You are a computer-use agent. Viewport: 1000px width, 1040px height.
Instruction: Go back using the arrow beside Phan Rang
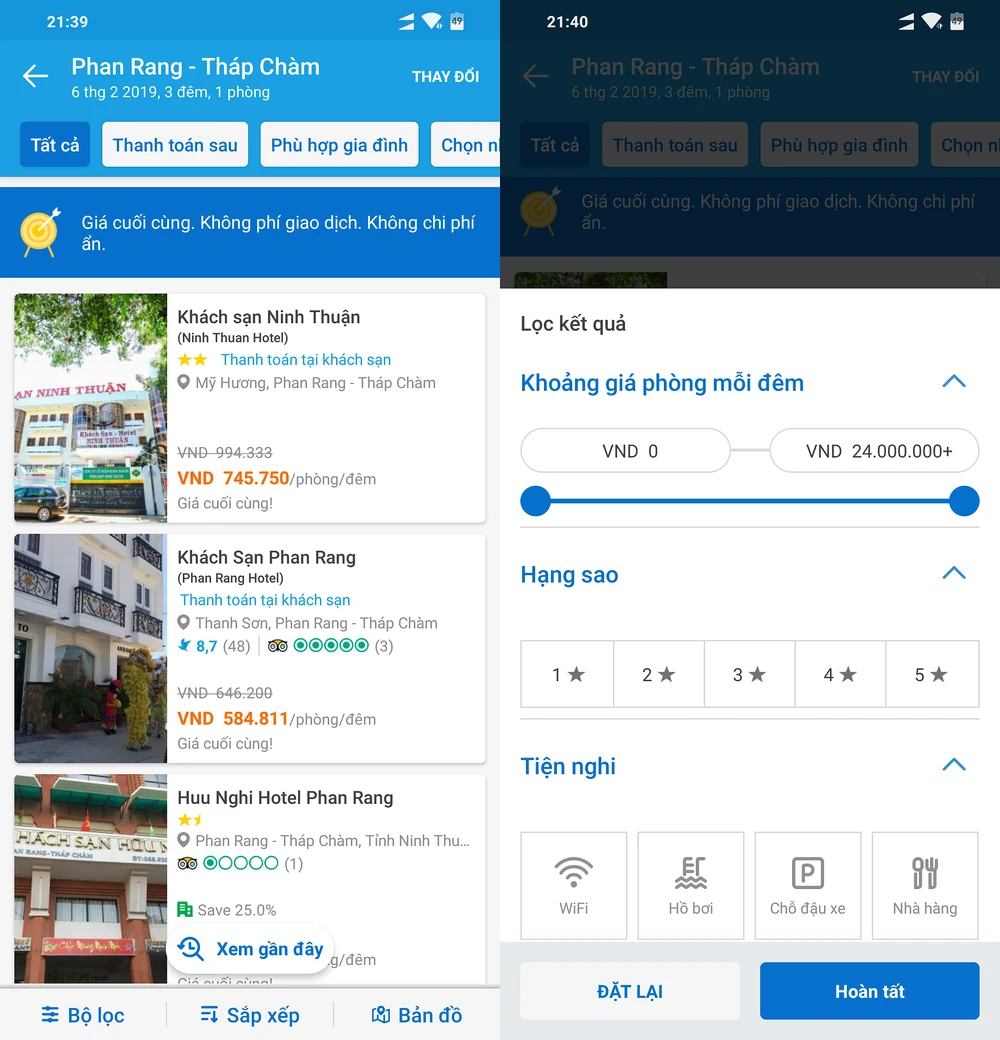36,77
